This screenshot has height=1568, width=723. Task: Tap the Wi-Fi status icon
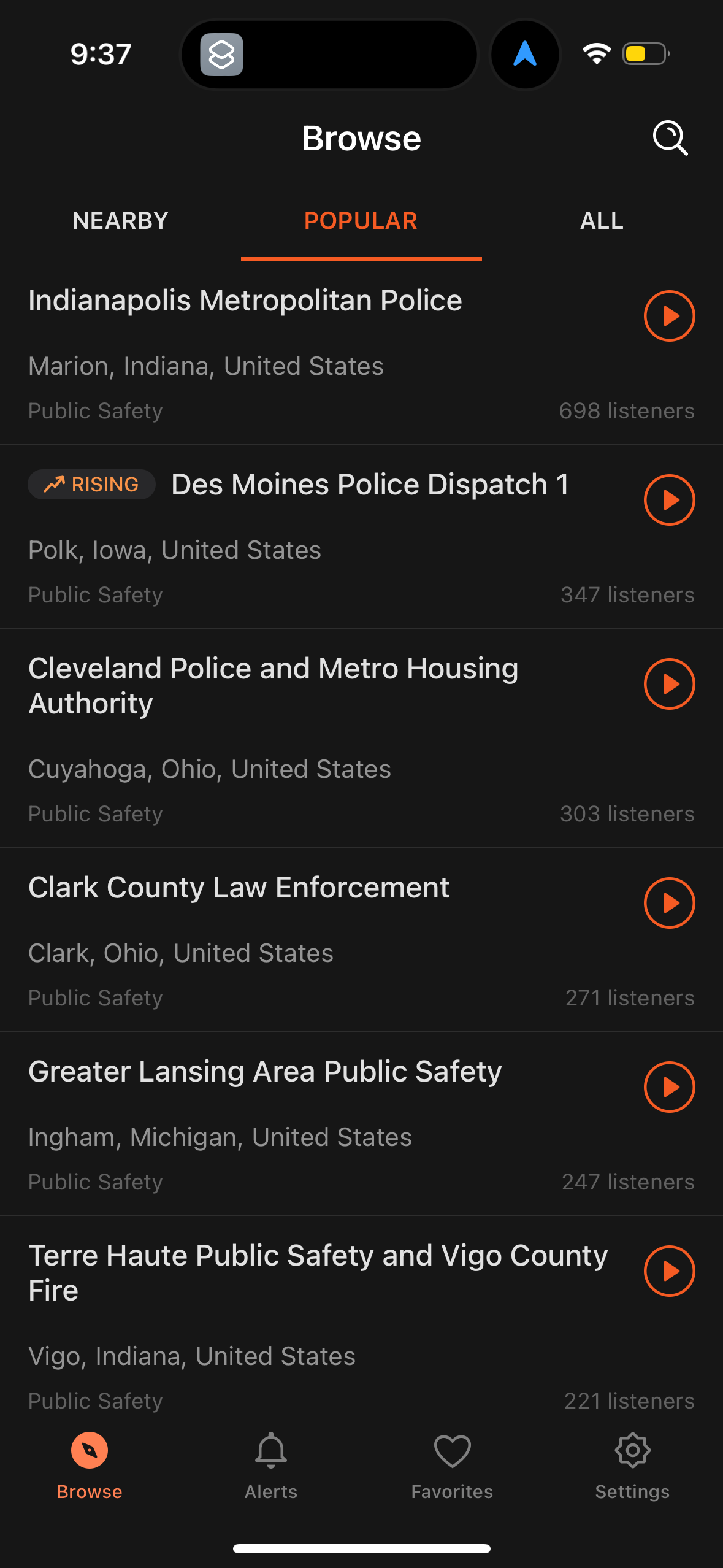(595, 54)
